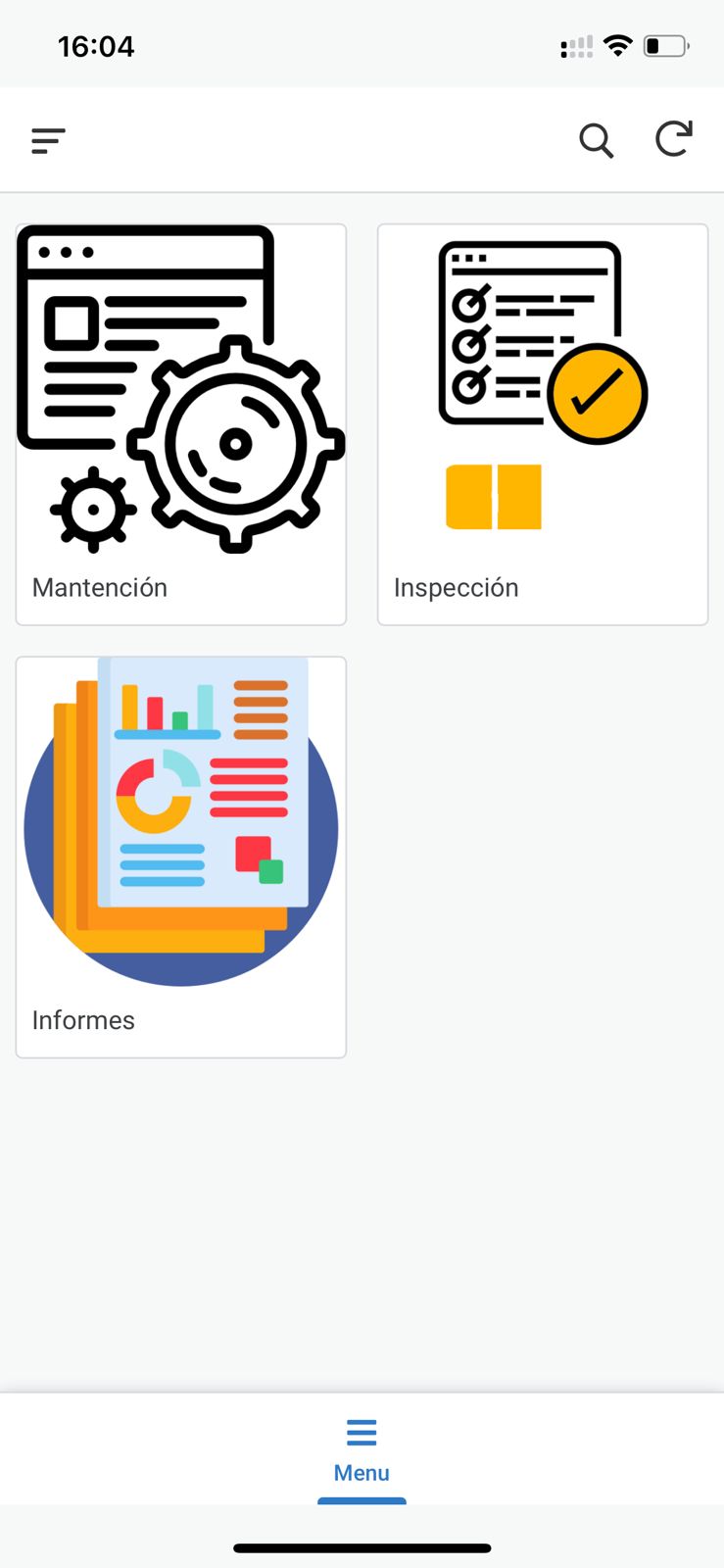Select the Menu tab at bottom

click(362, 1450)
